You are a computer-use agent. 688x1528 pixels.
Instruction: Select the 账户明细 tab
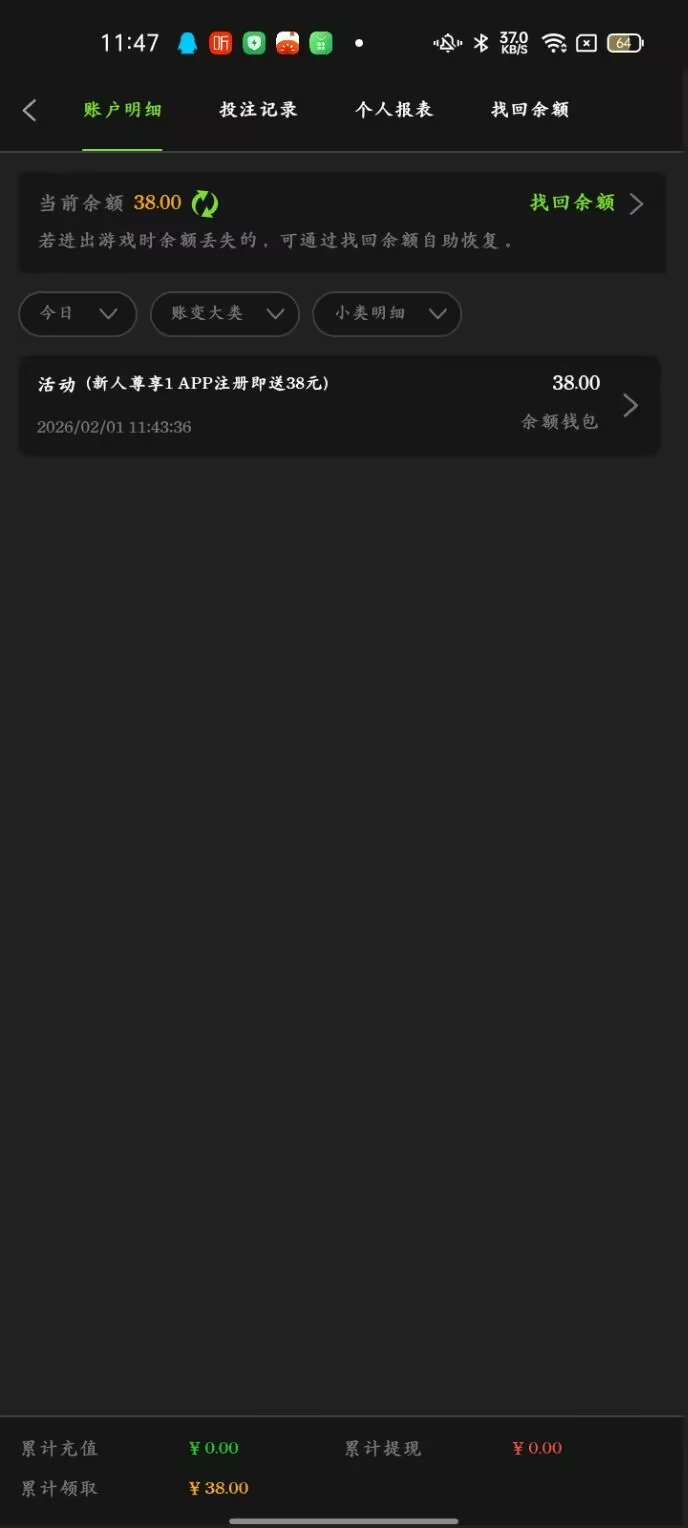(122, 110)
